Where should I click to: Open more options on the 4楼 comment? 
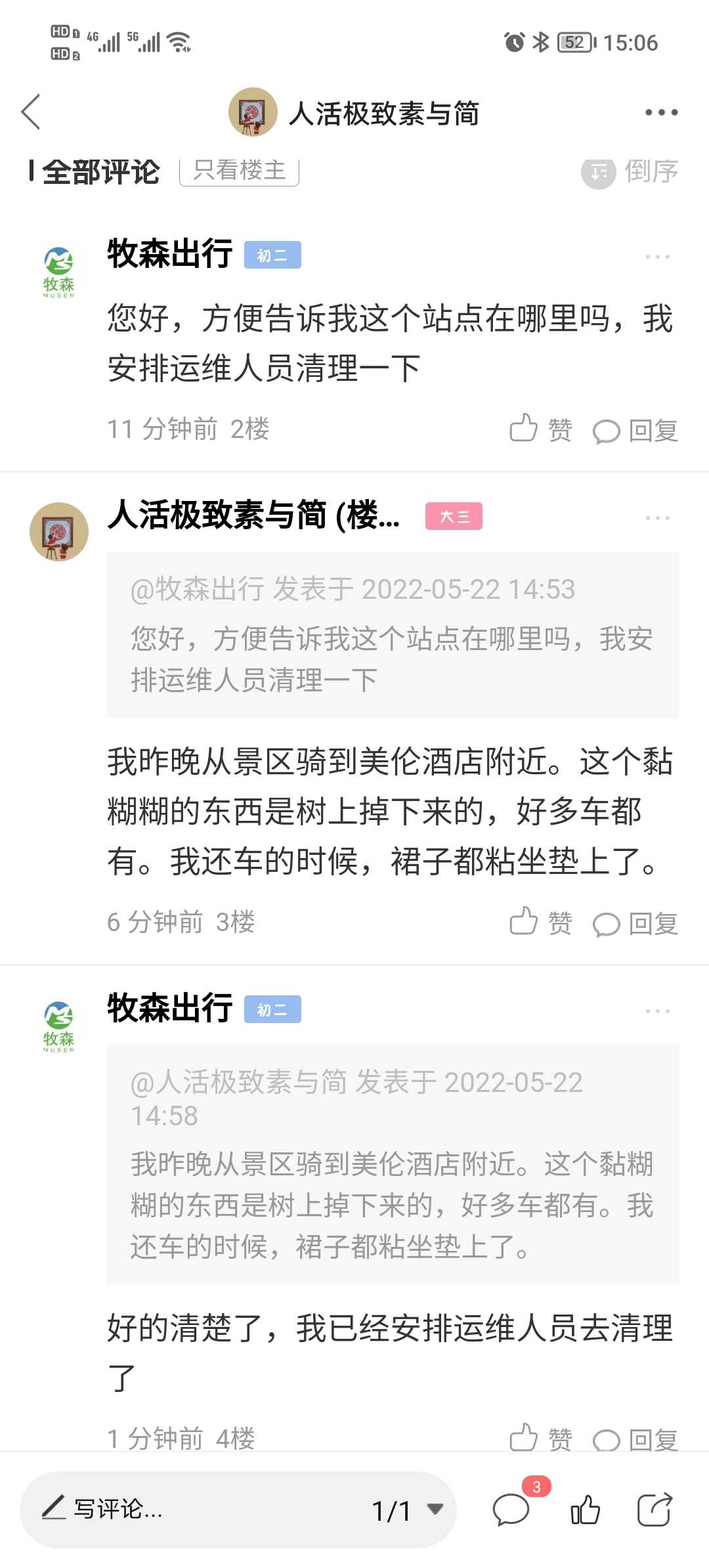[657, 1011]
